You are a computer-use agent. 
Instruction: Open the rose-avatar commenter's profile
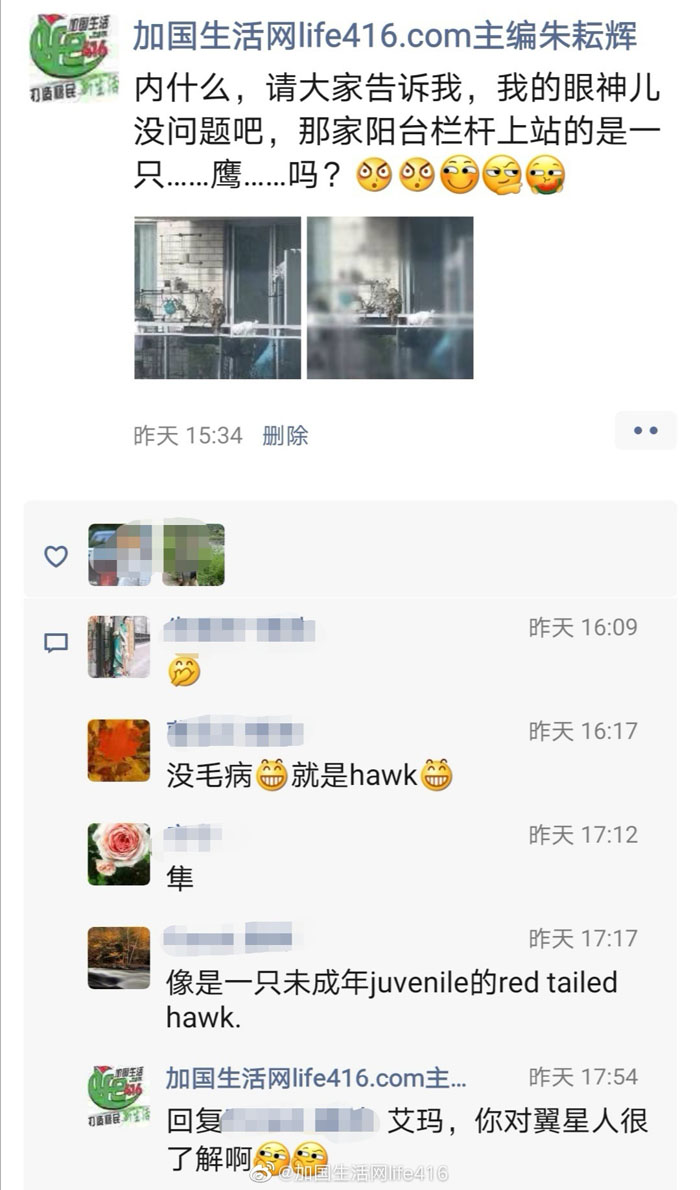tap(118, 853)
